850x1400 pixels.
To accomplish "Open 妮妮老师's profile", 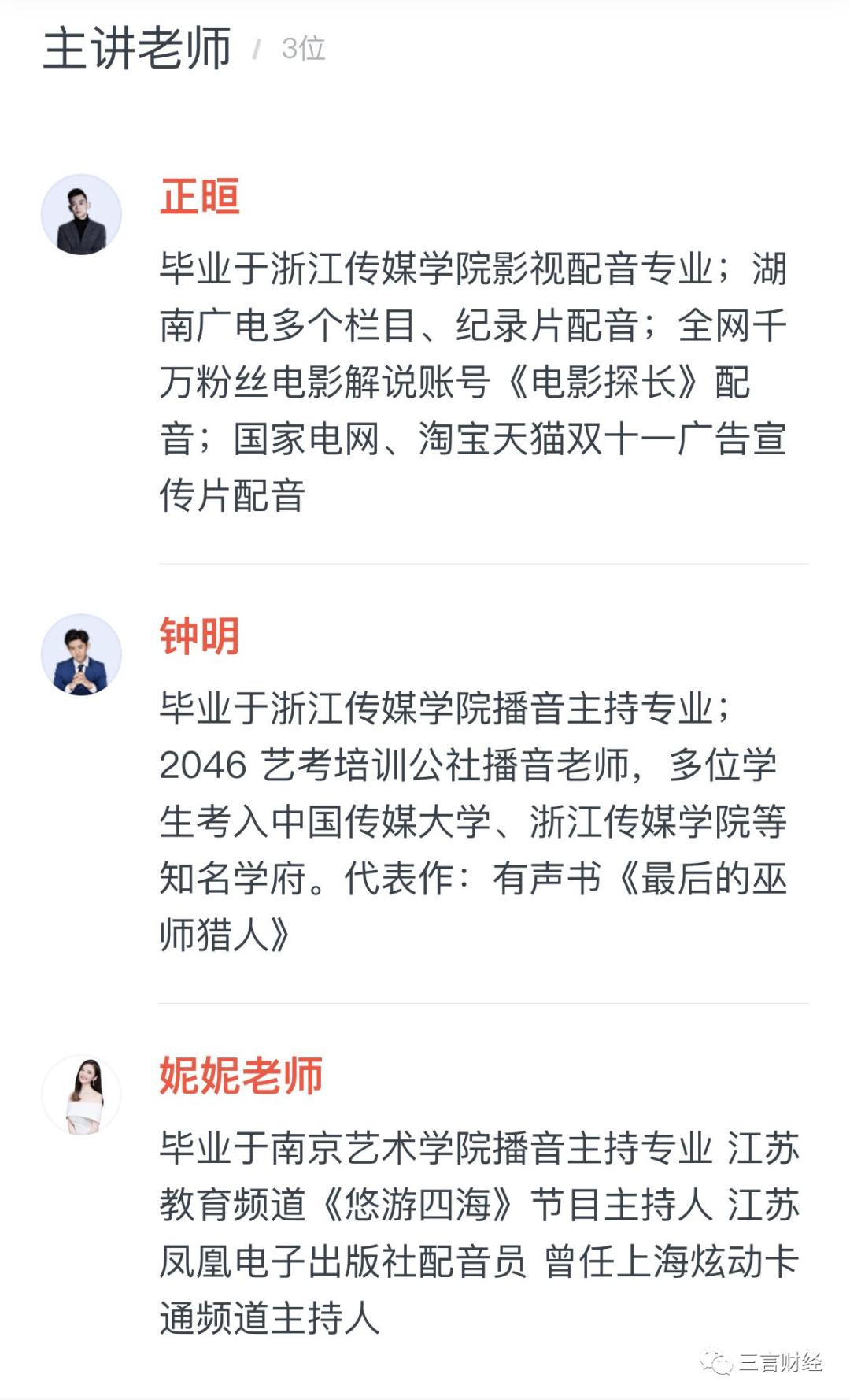I will pyautogui.click(x=241, y=1076).
